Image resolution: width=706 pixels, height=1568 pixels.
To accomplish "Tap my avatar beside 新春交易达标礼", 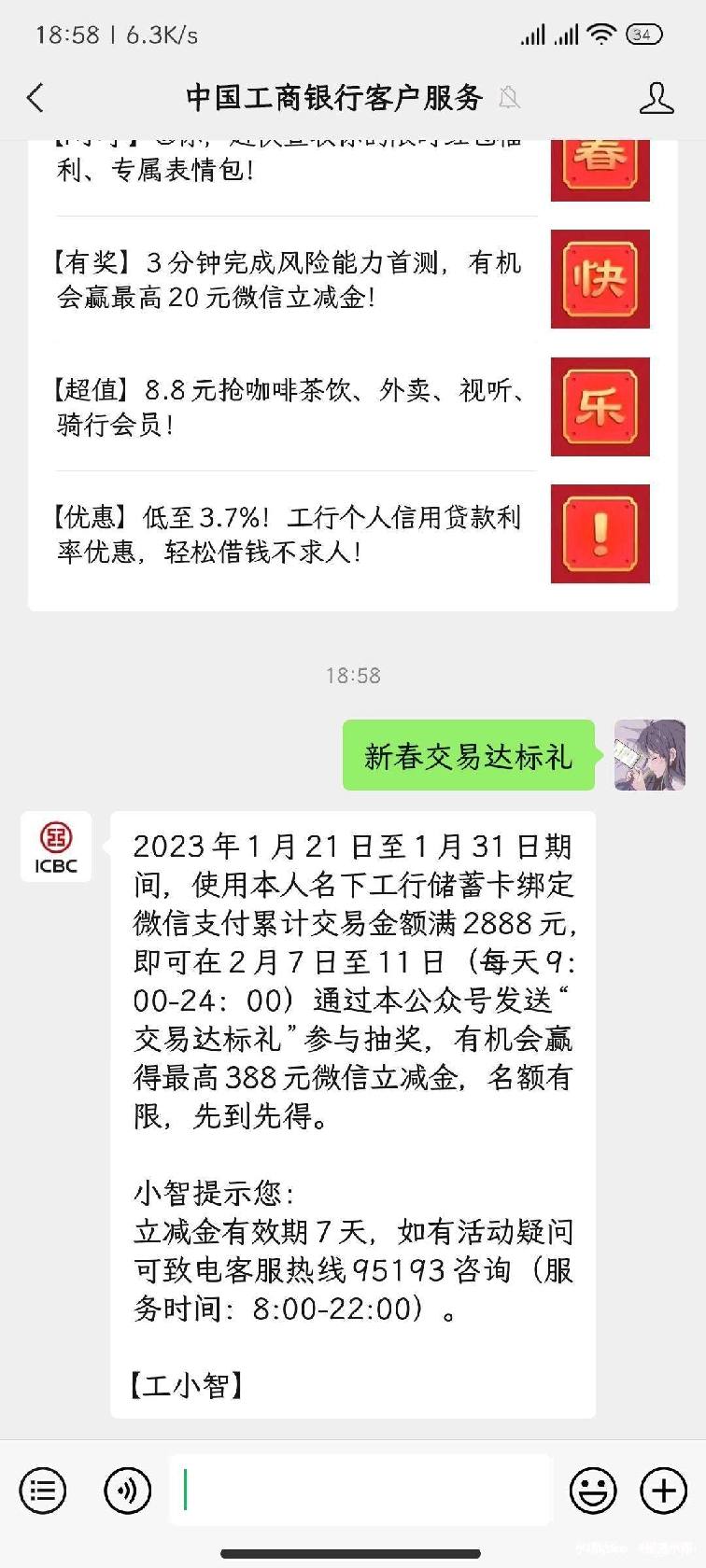I will [x=650, y=755].
